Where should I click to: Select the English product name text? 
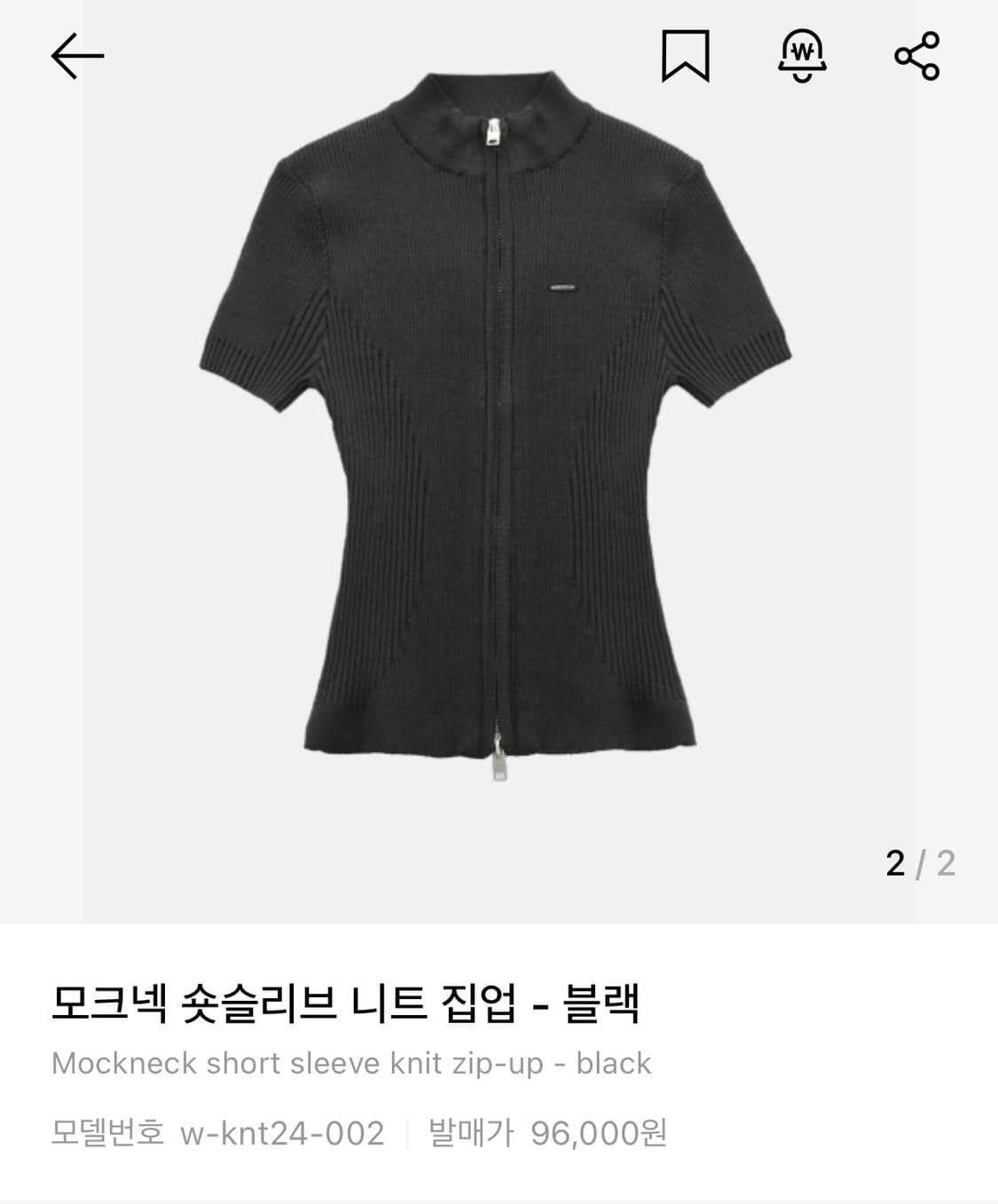(351, 1063)
